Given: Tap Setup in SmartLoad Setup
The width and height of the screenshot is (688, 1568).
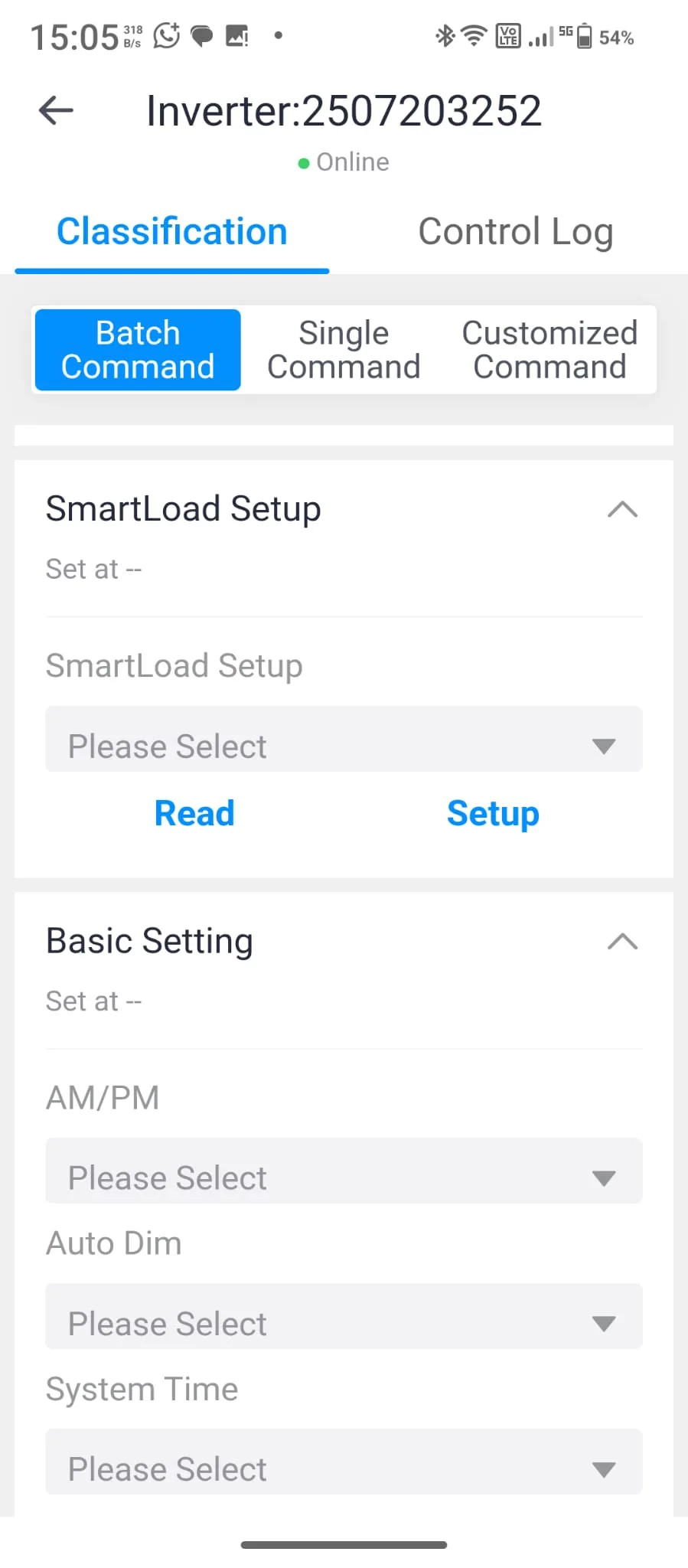Looking at the screenshot, I should click(x=493, y=813).
